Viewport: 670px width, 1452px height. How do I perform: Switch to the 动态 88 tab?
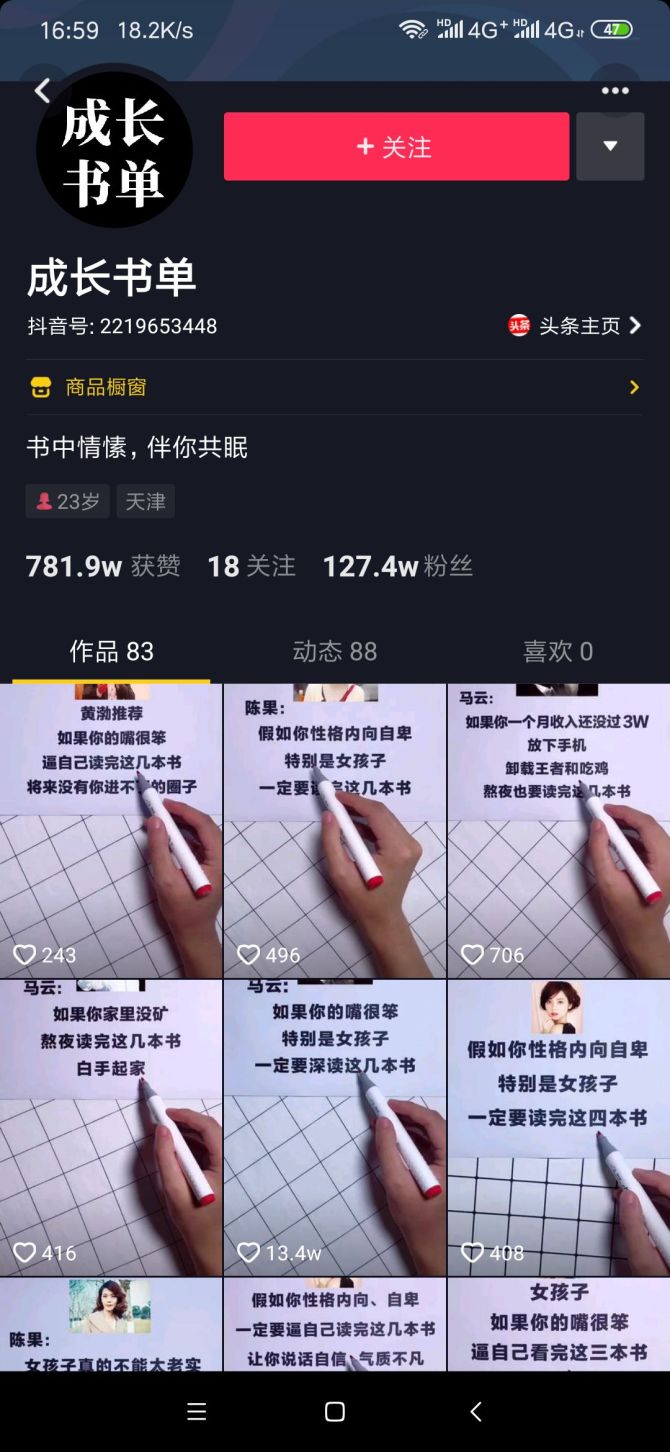pos(334,652)
